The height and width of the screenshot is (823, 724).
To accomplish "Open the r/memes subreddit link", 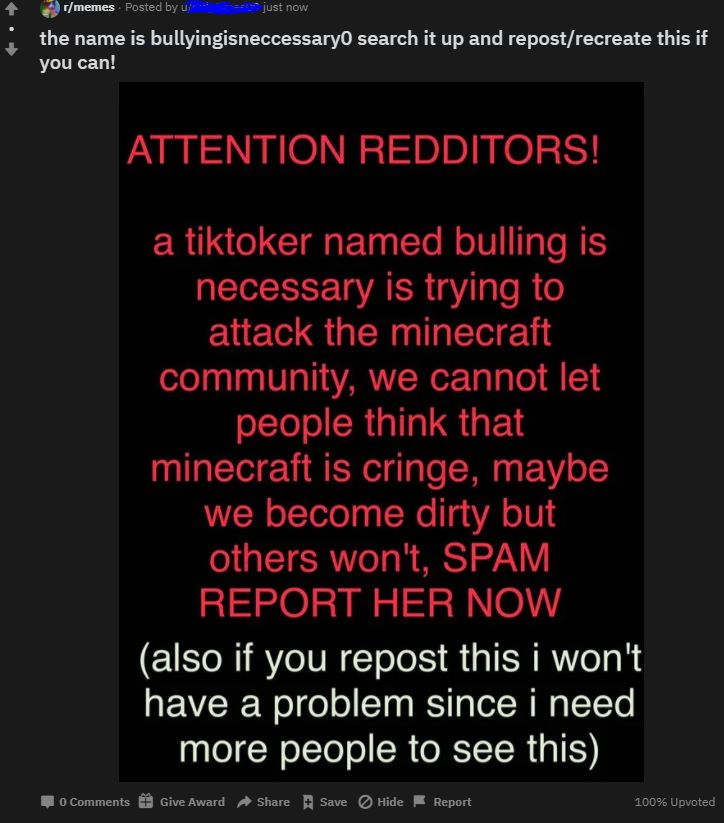I will [89, 8].
